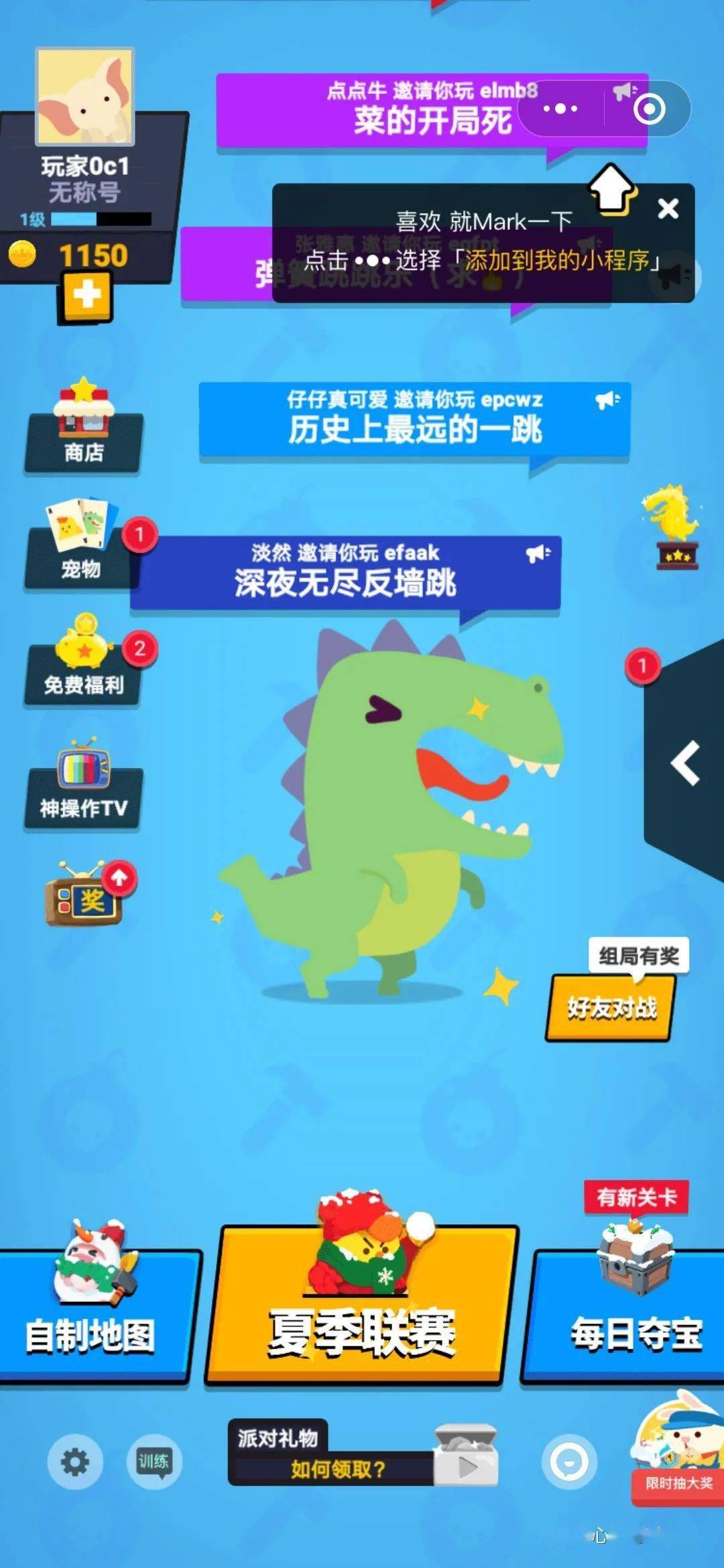This screenshot has height=1568, width=724.
Task: Join invite 历史上最远的一跳
Action: point(414,419)
